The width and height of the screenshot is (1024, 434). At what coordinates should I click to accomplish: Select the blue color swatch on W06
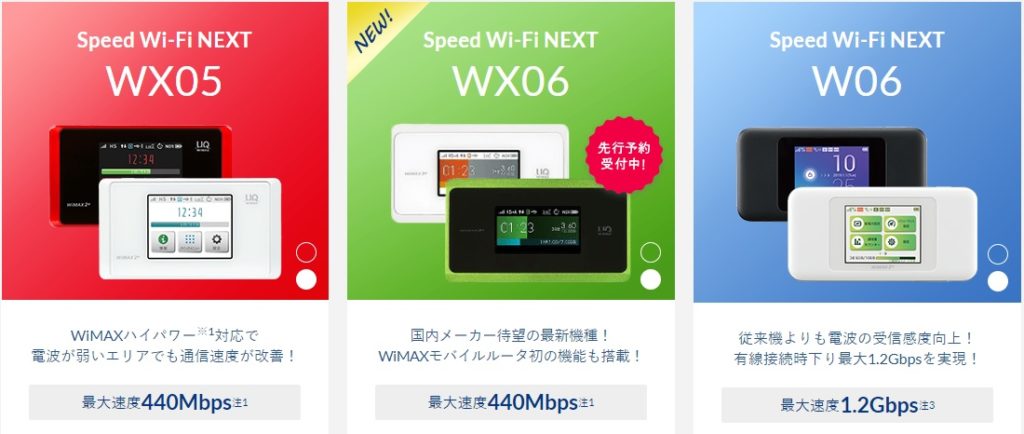coord(997,254)
